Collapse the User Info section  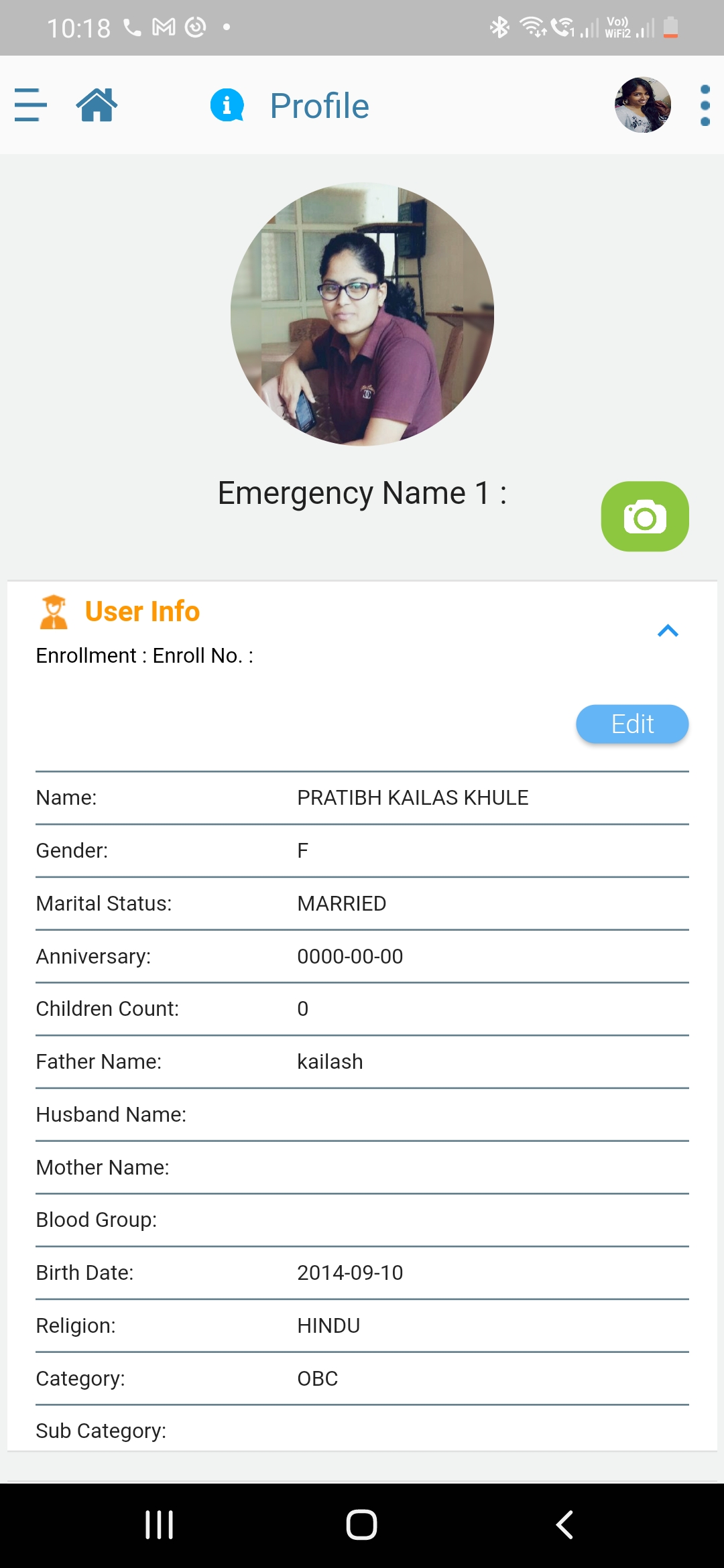pos(668,631)
